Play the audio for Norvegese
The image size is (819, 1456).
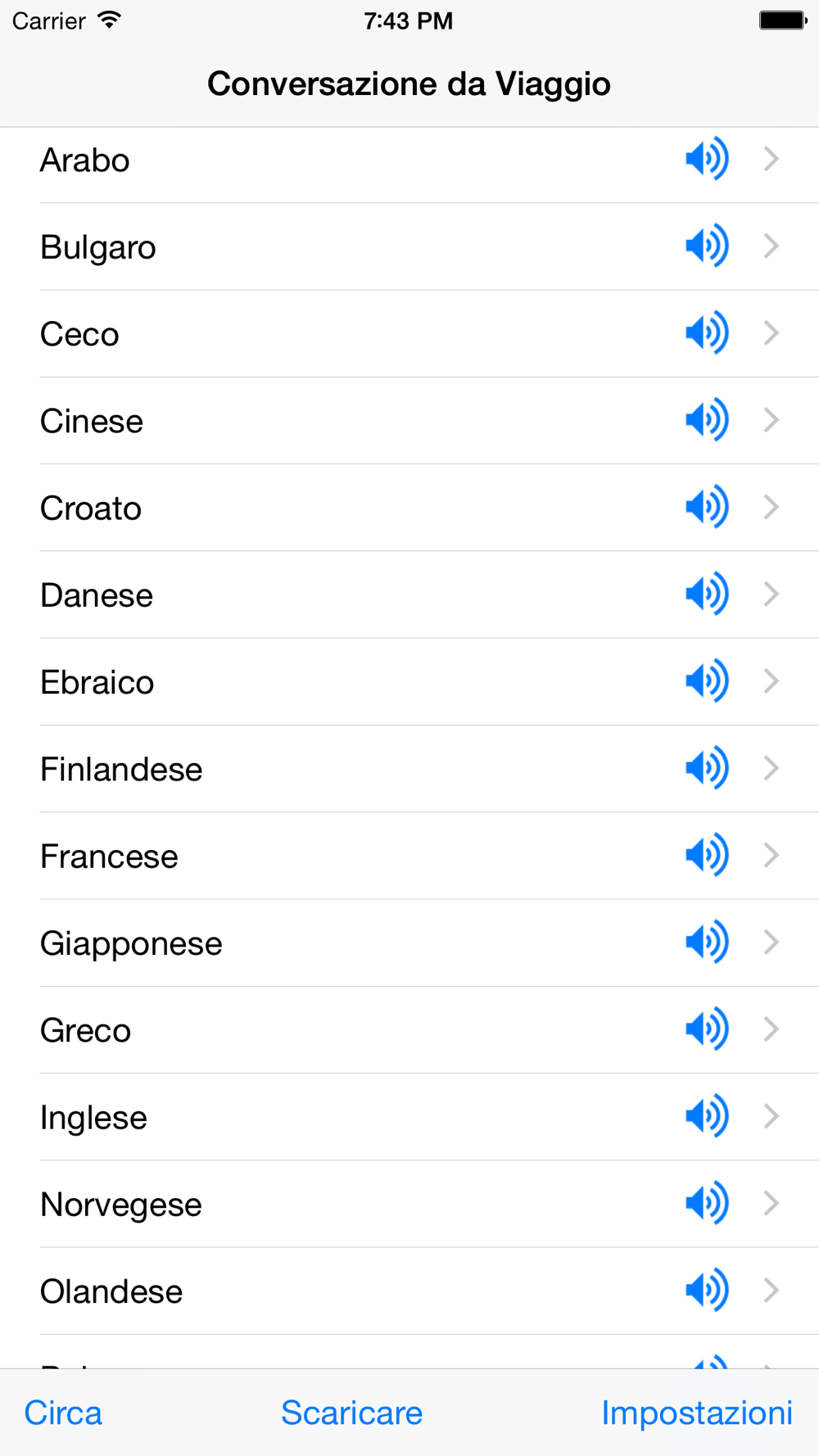[707, 1203]
